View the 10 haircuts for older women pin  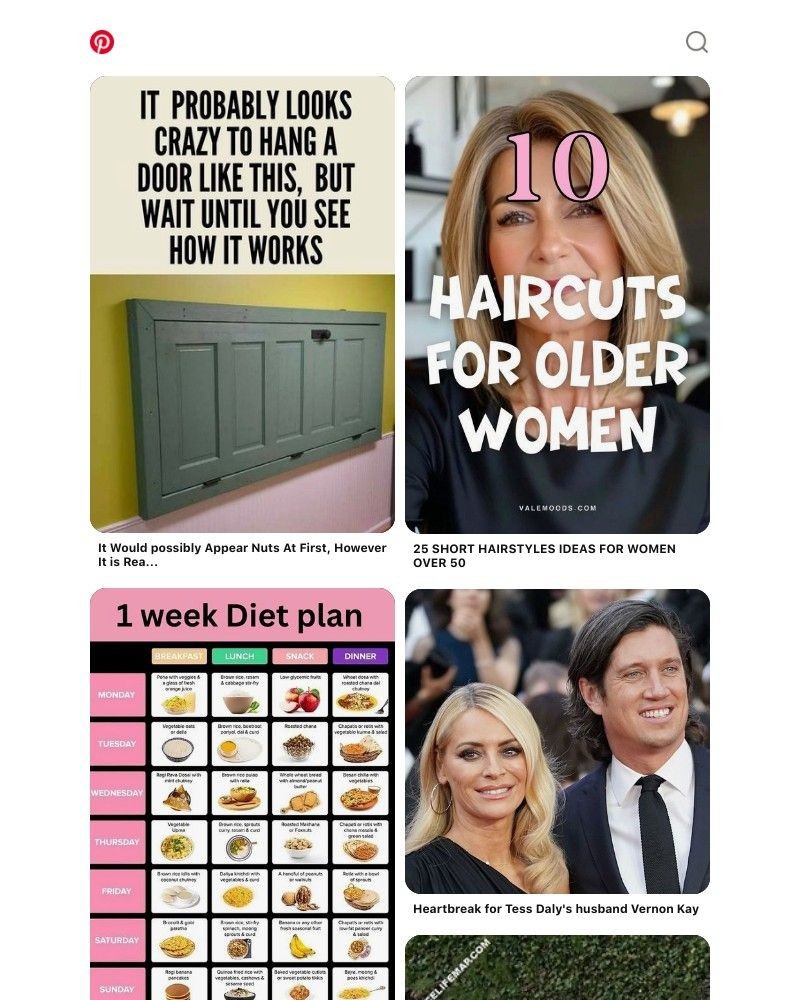557,304
